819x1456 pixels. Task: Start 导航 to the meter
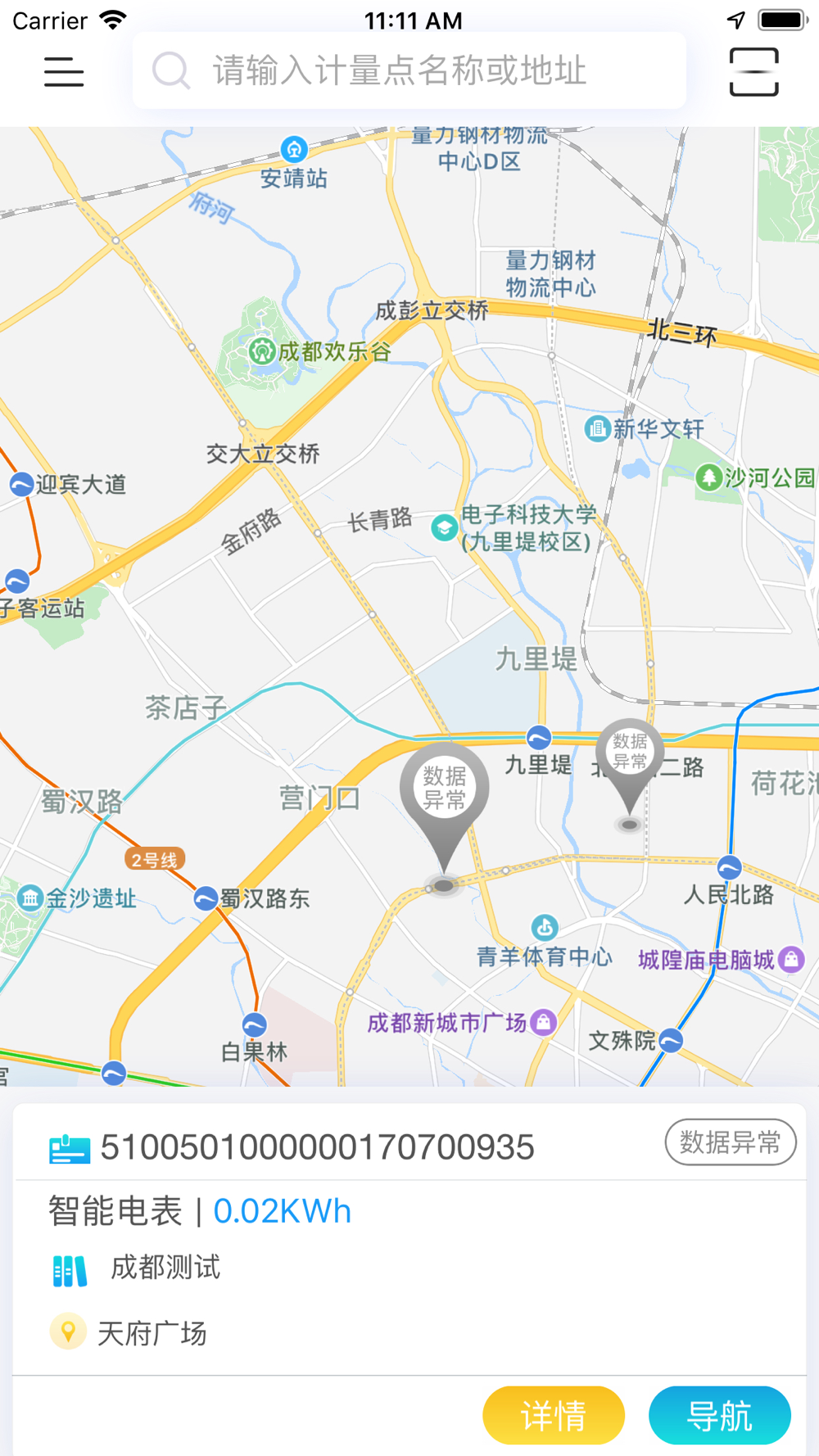[x=720, y=1415]
